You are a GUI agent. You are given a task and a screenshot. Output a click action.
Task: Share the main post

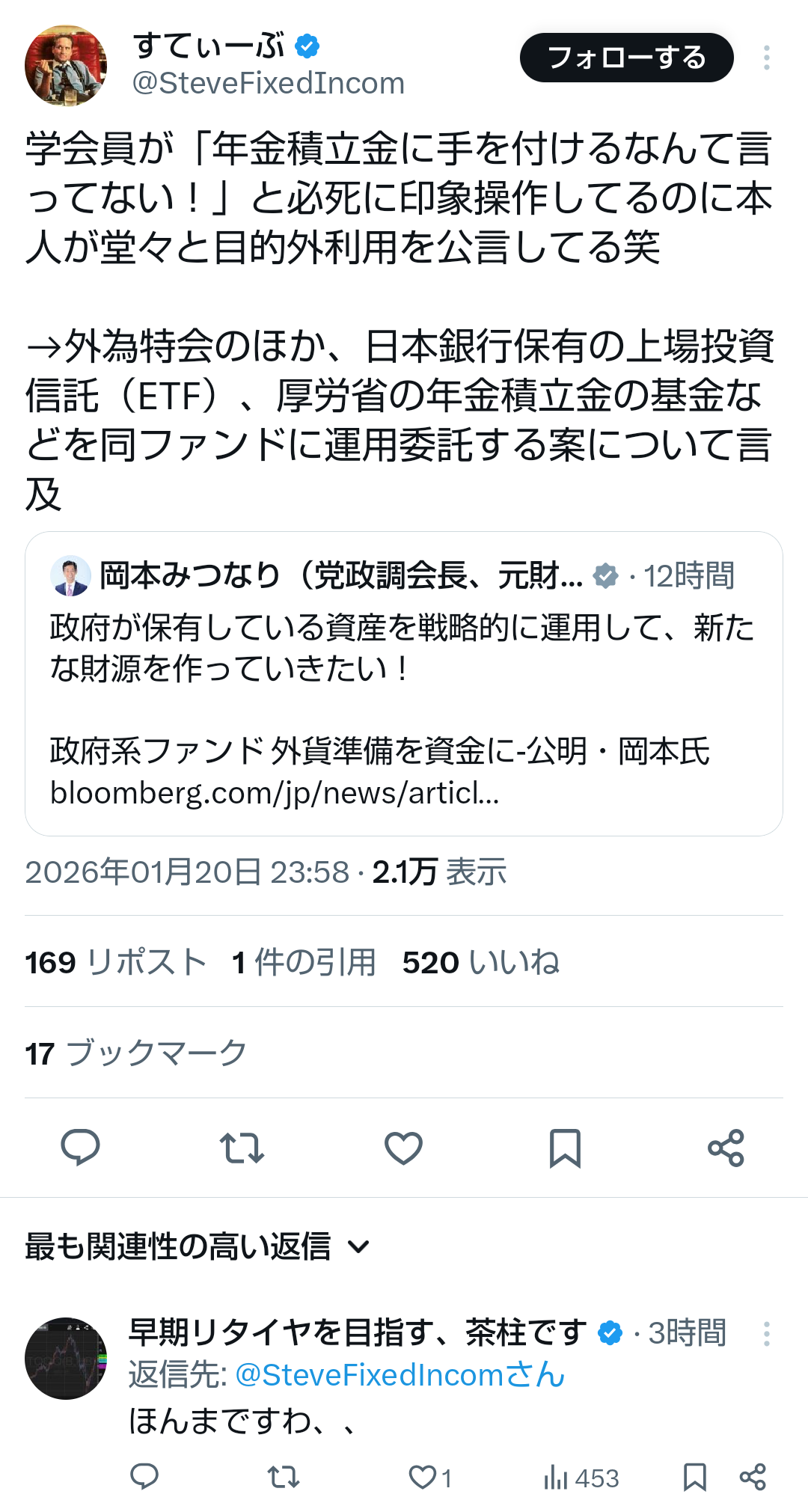point(726,1148)
